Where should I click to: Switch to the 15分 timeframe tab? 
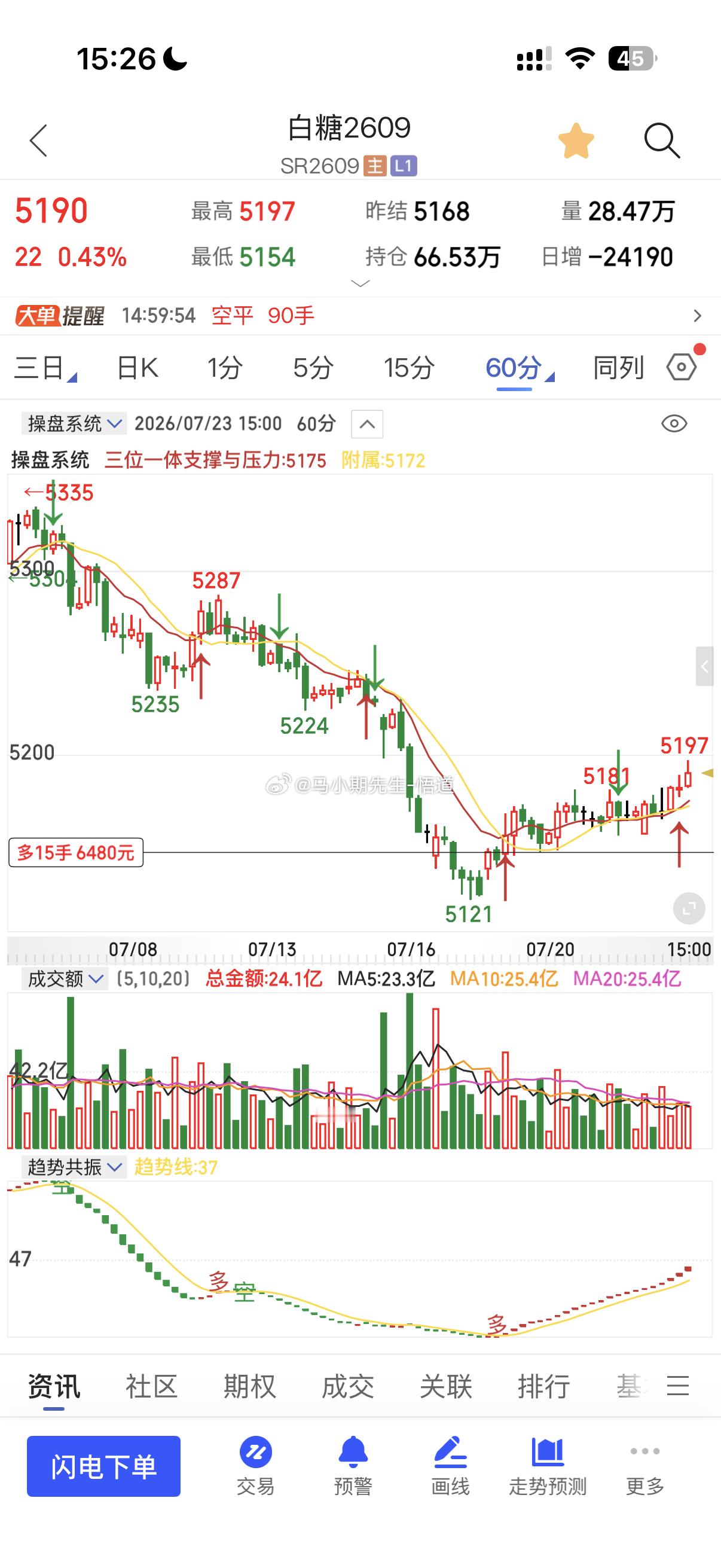[409, 368]
